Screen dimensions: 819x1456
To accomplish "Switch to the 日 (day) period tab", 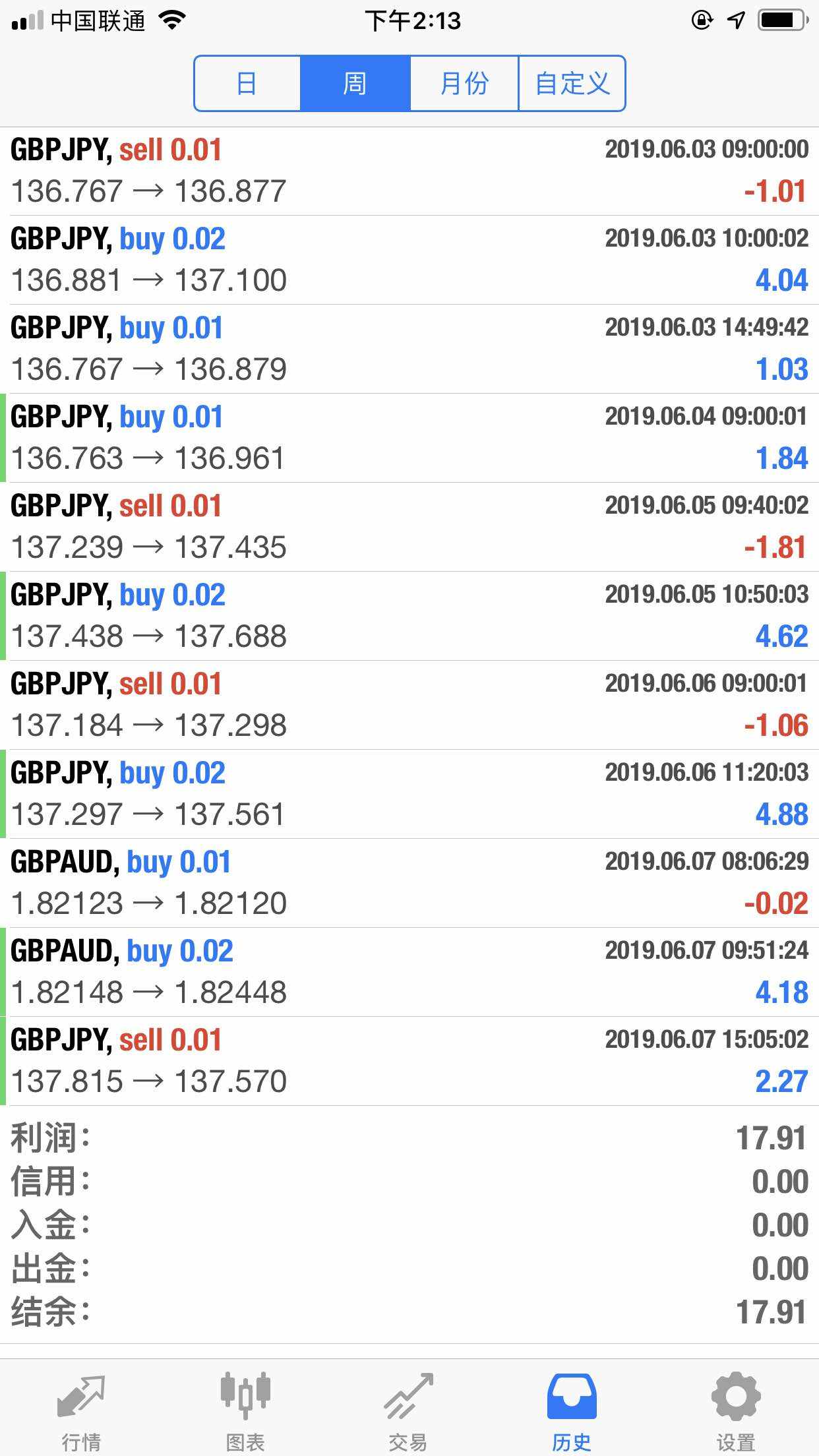I will pyautogui.click(x=247, y=84).
